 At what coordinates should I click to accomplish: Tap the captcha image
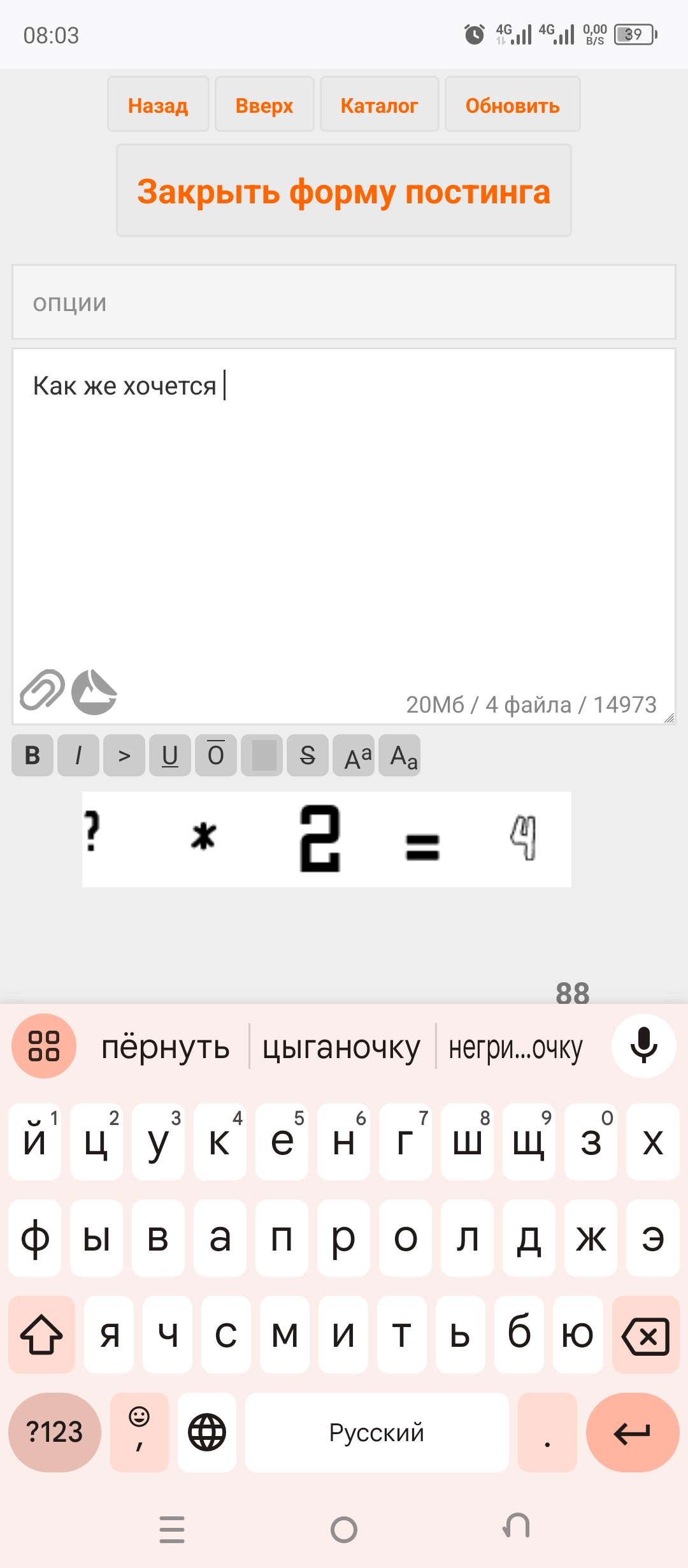tap(327, 839)
